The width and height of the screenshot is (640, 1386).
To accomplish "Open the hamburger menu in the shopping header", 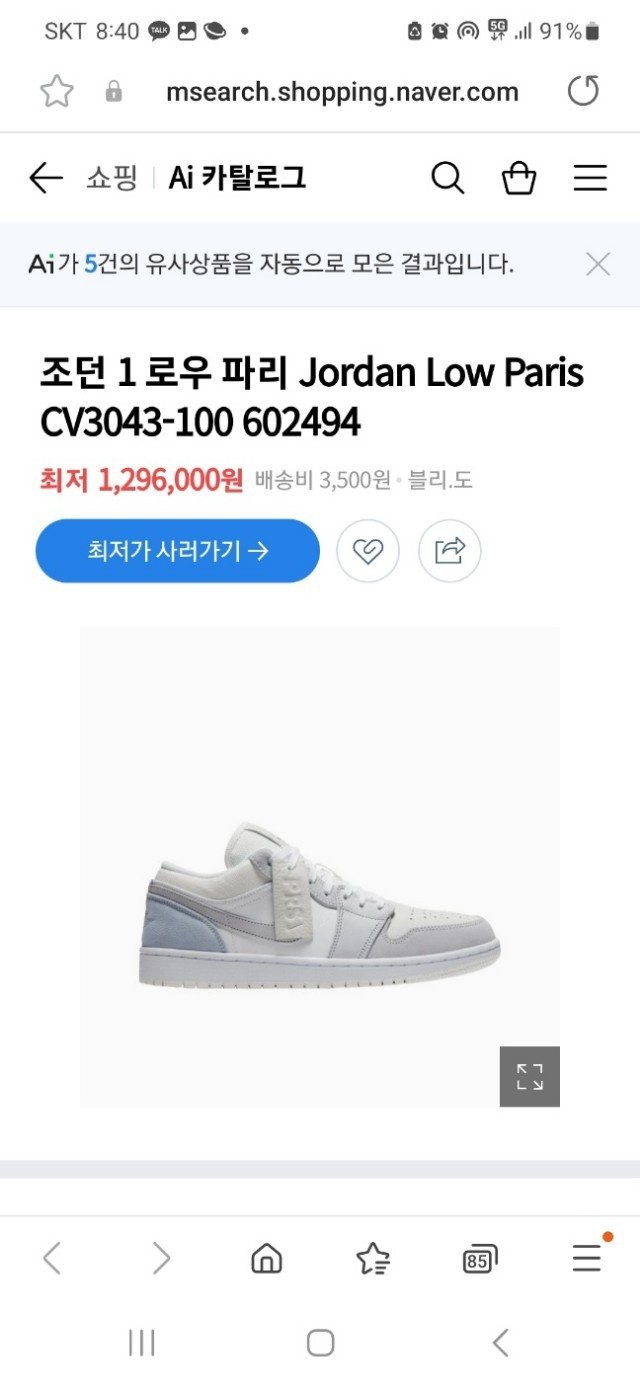I will click(590, 179).
